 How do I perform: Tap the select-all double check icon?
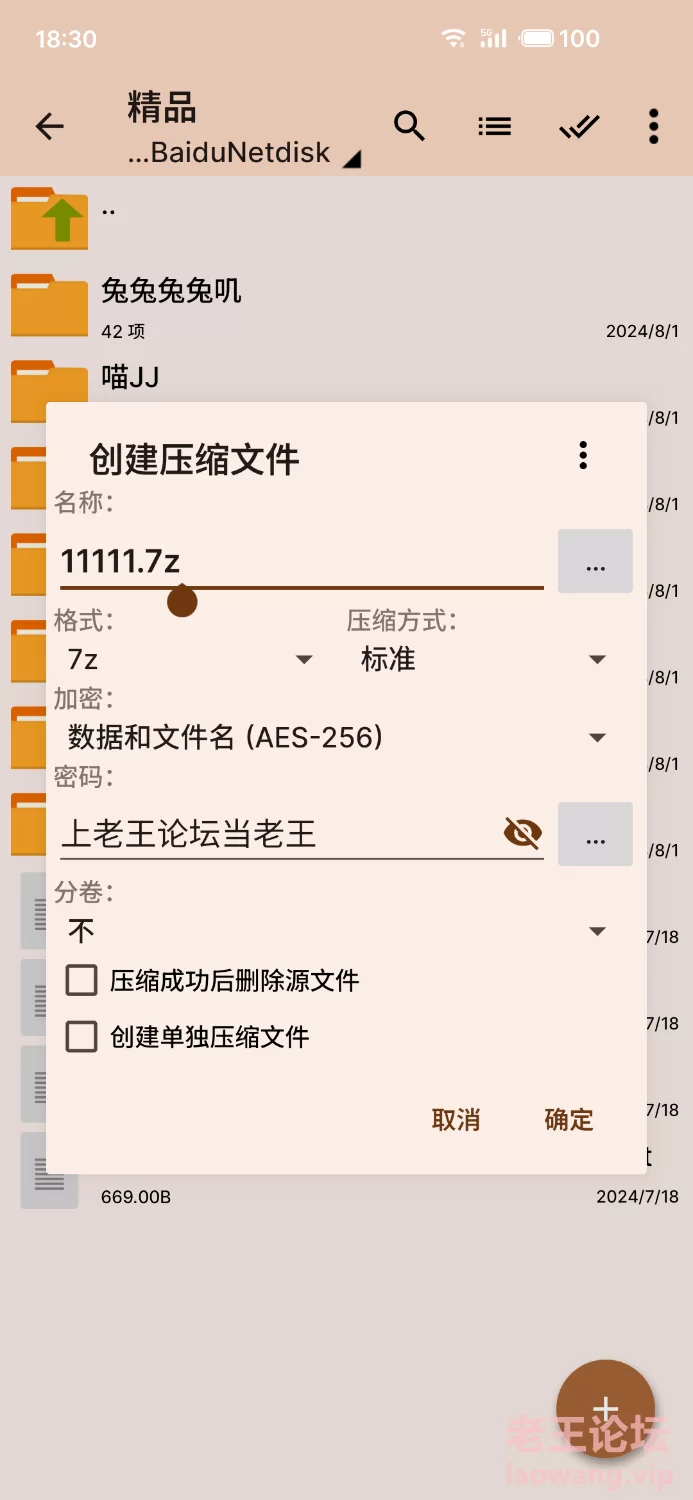click(579, 126)
